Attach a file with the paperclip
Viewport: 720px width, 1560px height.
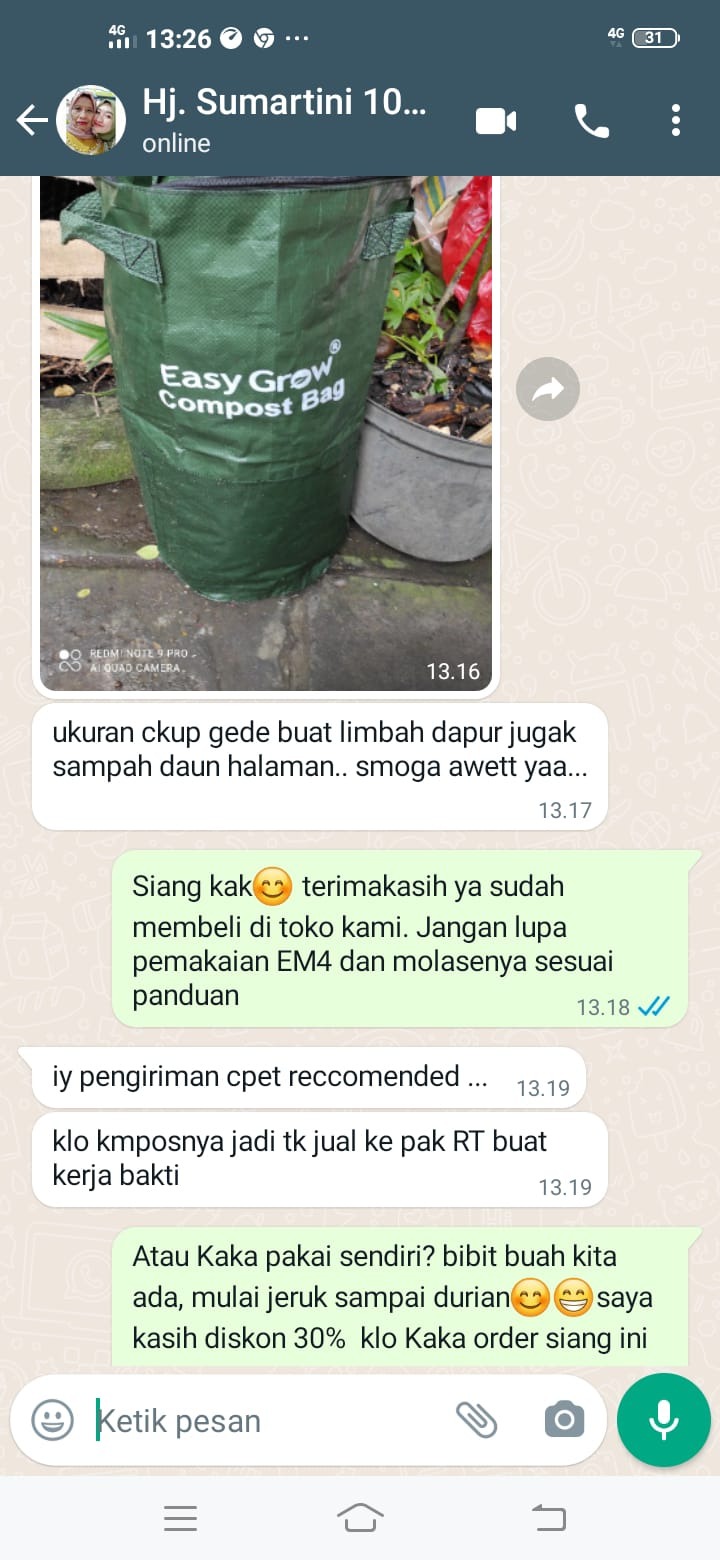coord(476,1420)
